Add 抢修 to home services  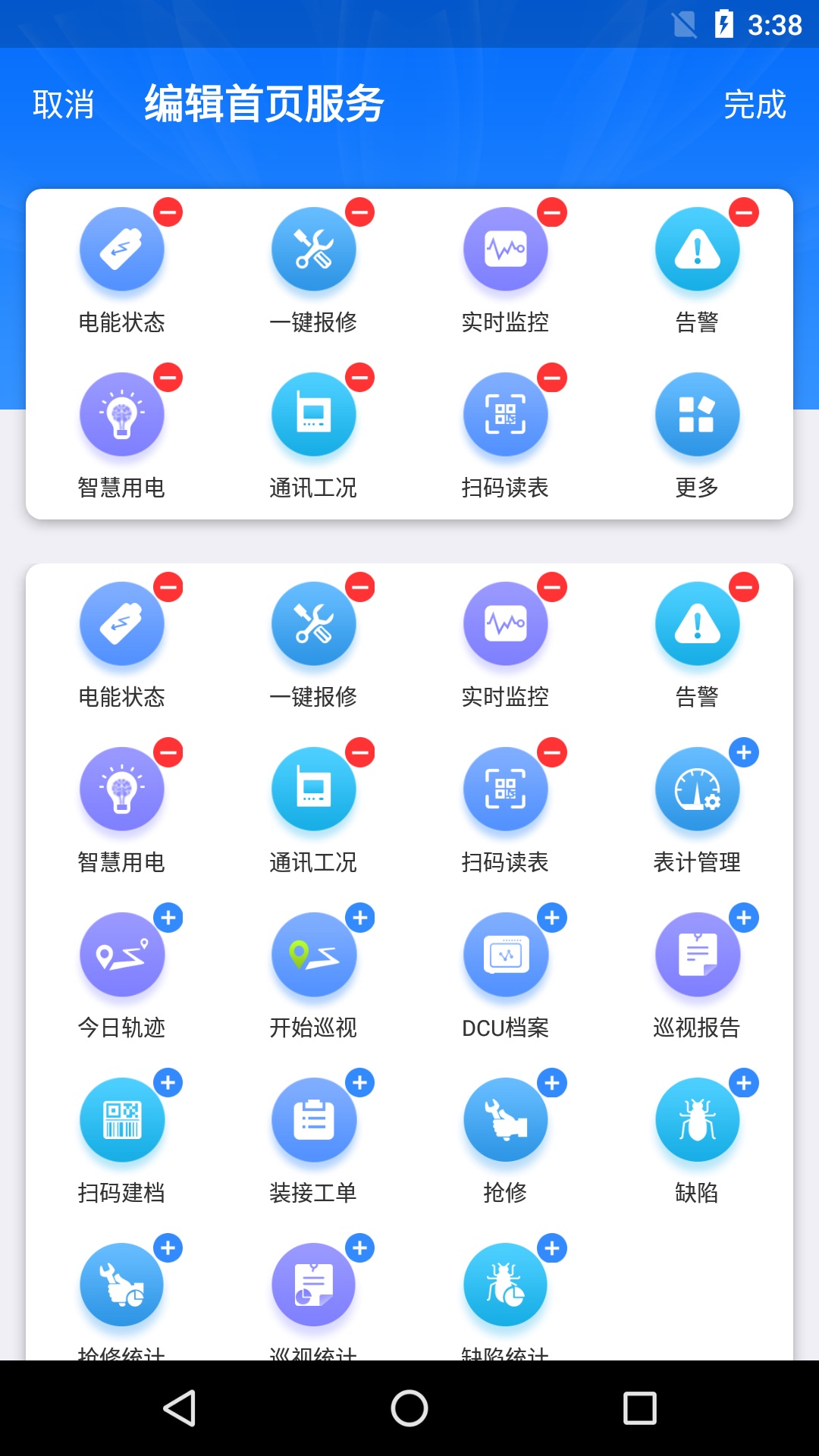552,1083
